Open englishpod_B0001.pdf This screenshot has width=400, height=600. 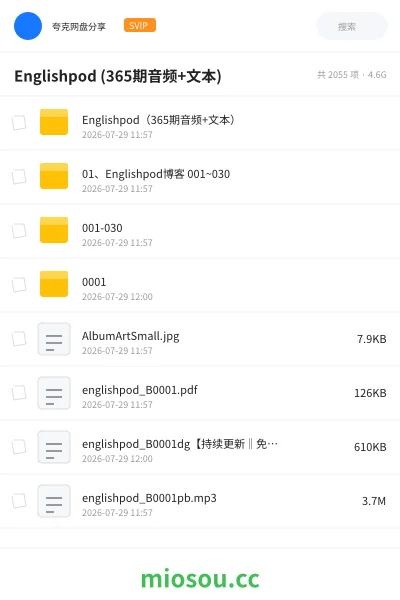click(200, 393)
